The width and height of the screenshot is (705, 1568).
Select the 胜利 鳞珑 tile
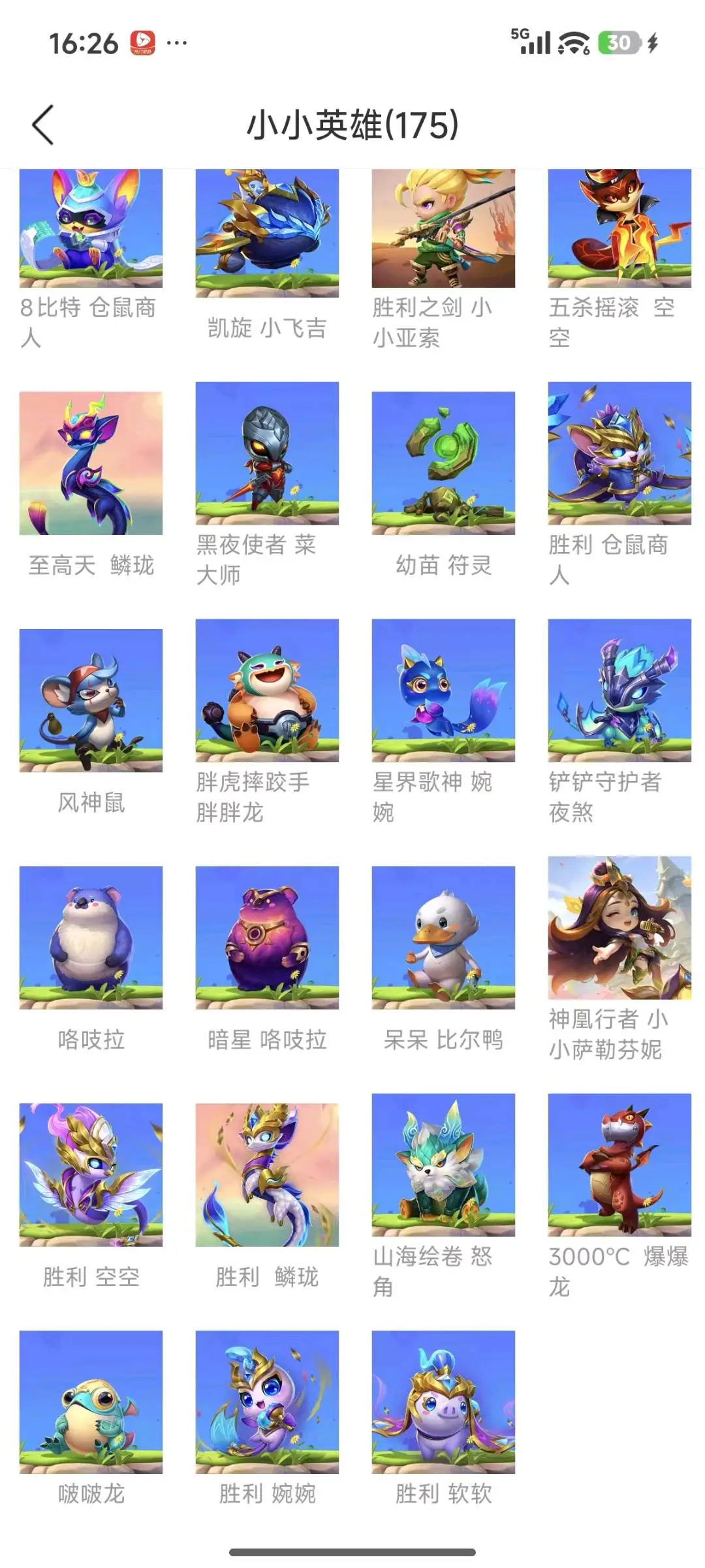point(267,1175)
